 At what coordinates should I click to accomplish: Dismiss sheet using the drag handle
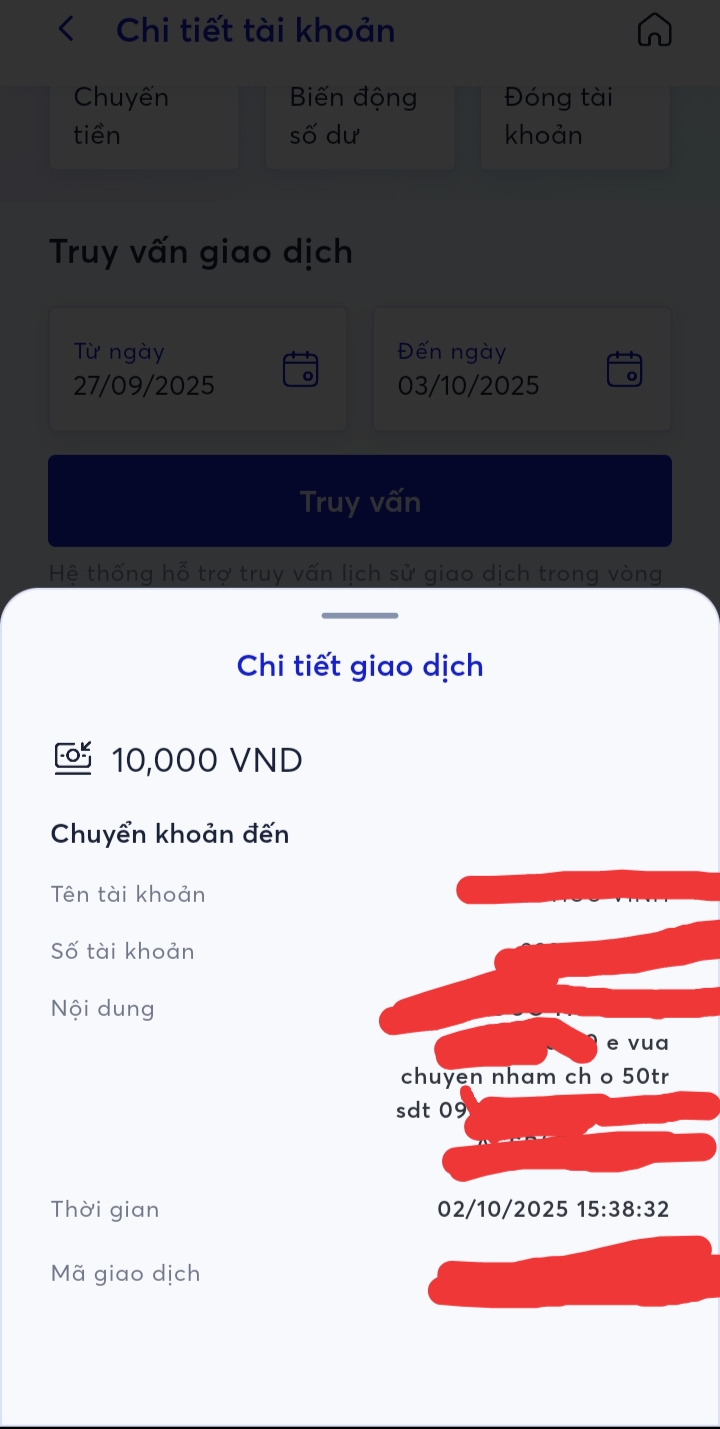360,616
